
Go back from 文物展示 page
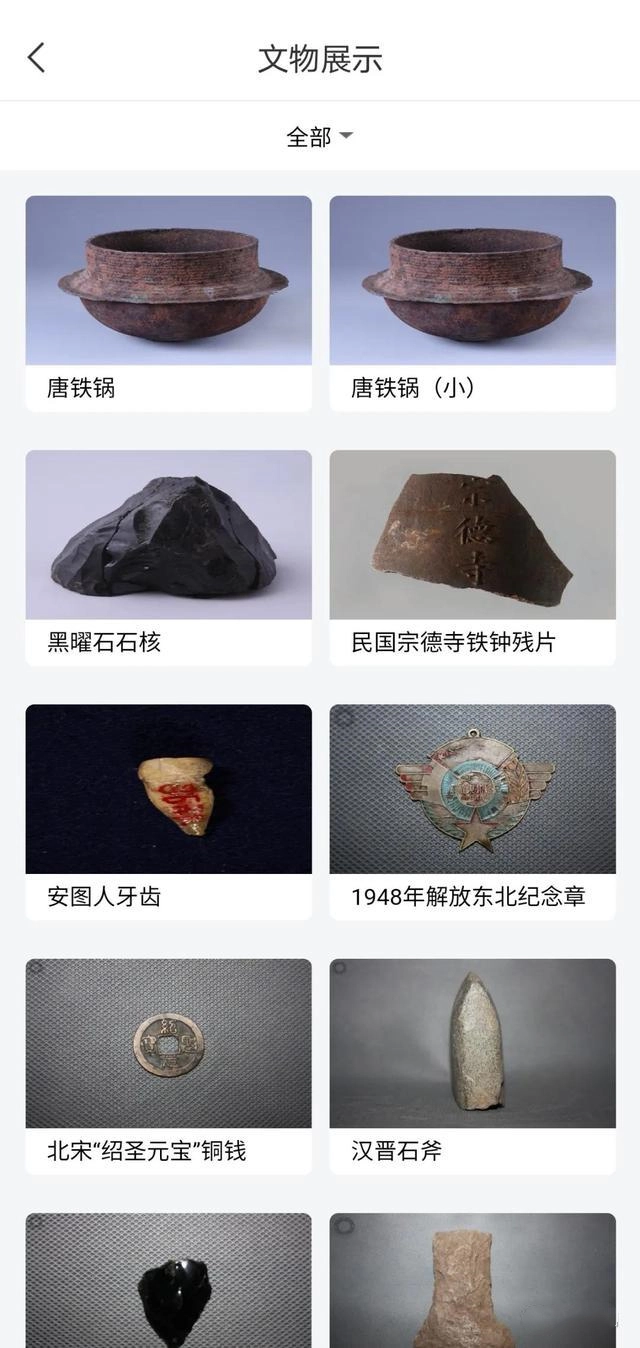click(x=37, y=58)
